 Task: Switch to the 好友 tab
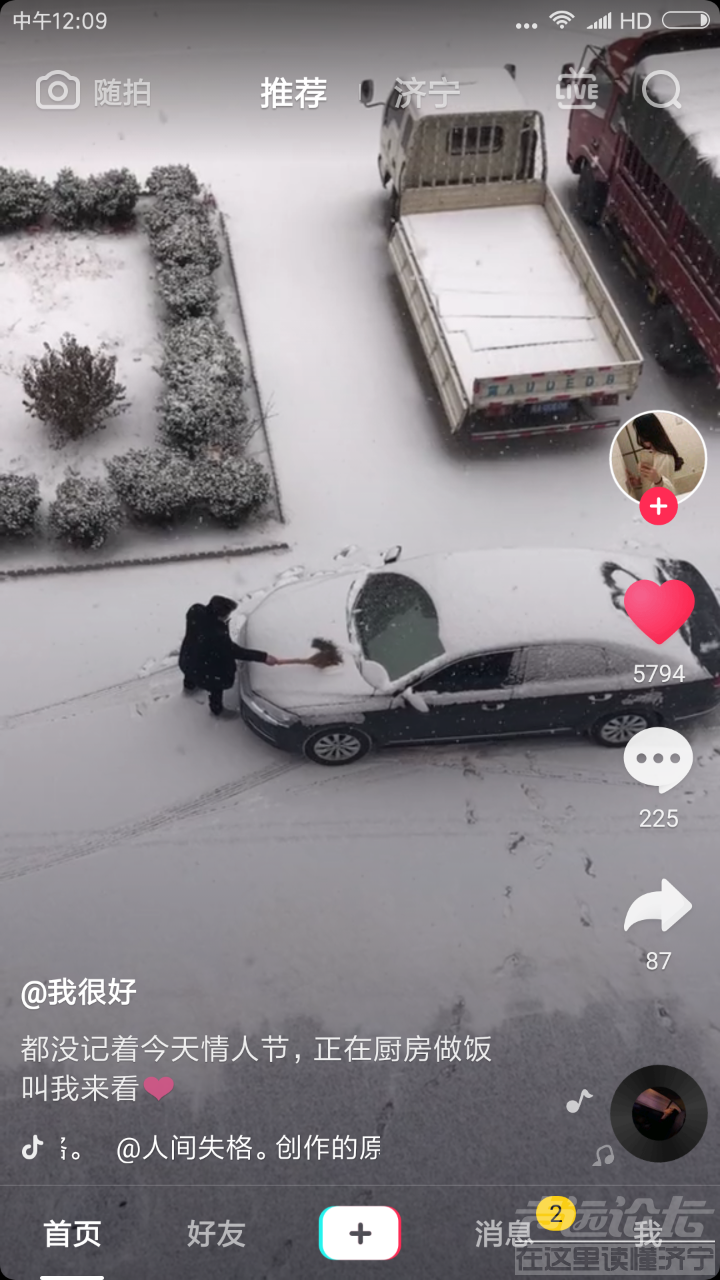(216, 1234)
